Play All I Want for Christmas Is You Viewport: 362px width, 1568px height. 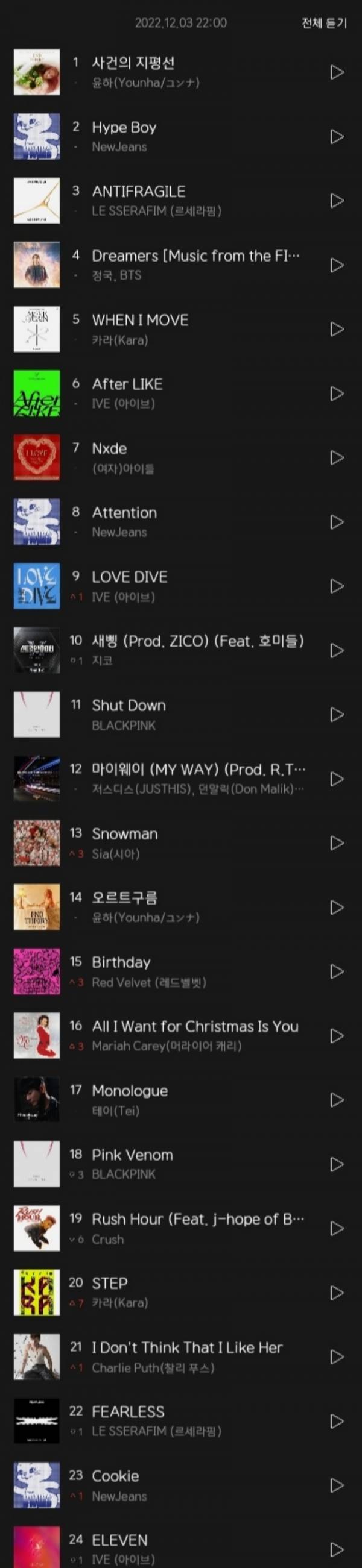pyautogui.click(x=337, y=1036)
